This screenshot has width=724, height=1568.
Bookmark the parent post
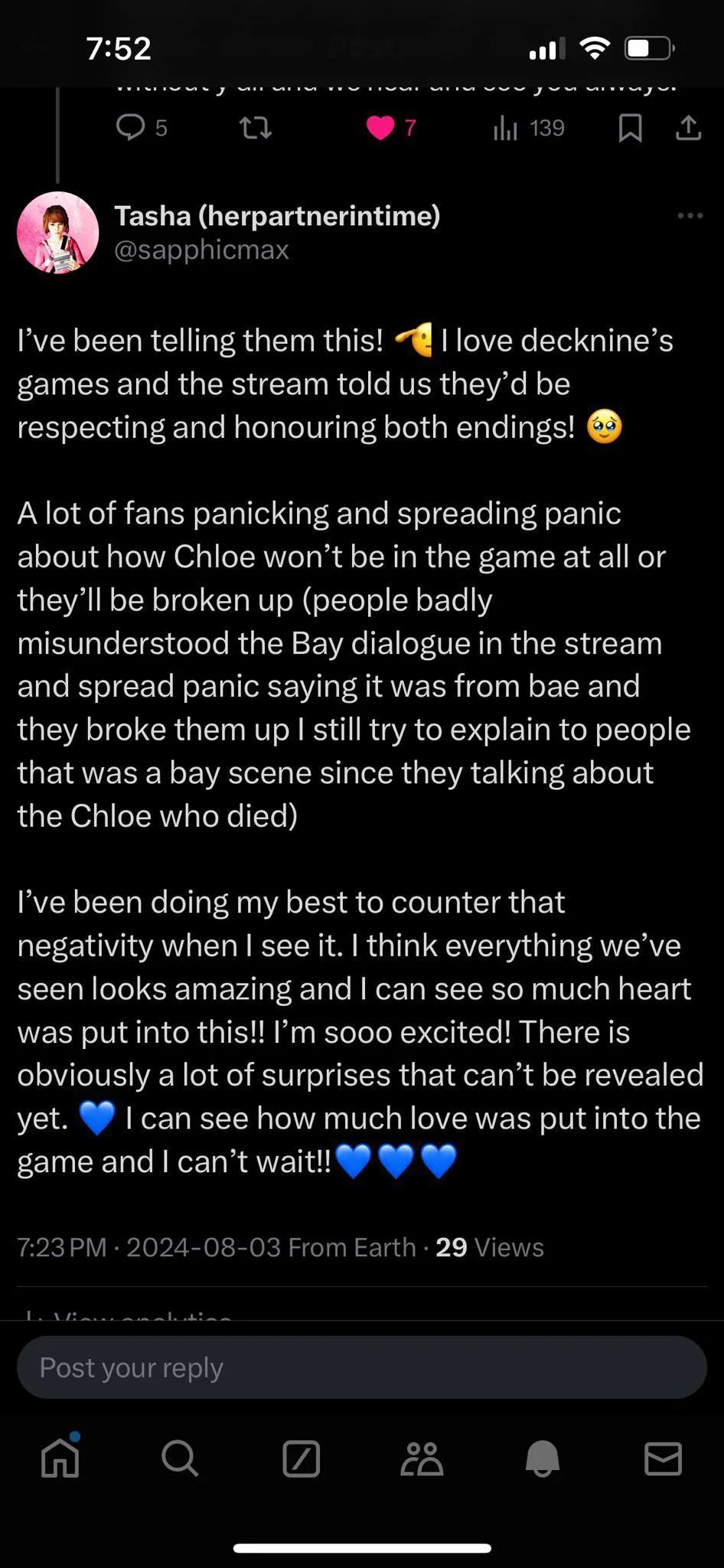(x=630, y=128)
